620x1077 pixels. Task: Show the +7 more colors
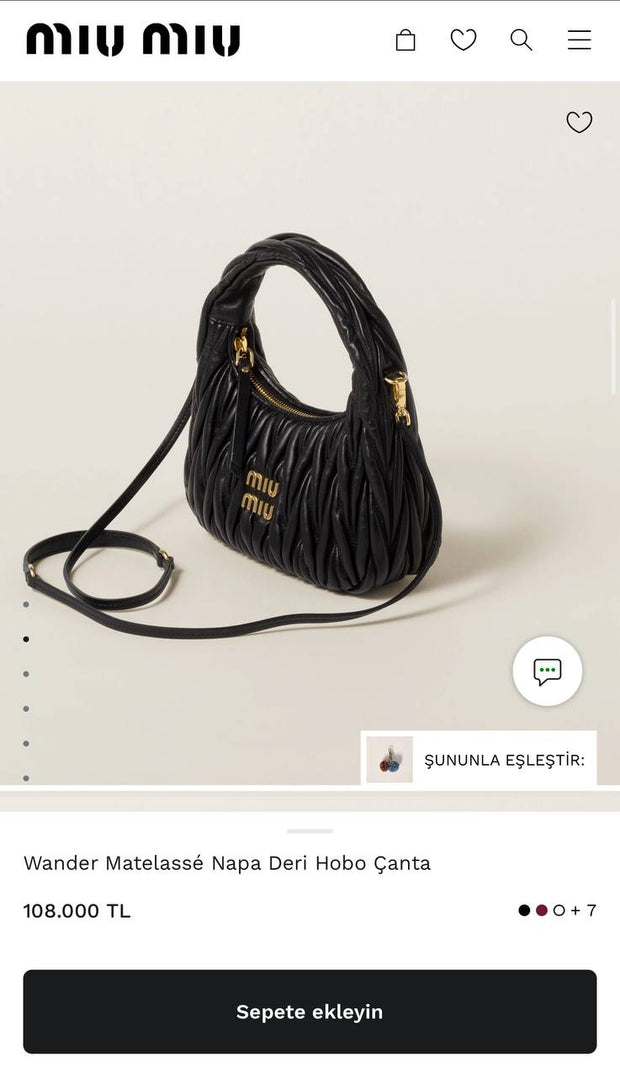point(585,910)
